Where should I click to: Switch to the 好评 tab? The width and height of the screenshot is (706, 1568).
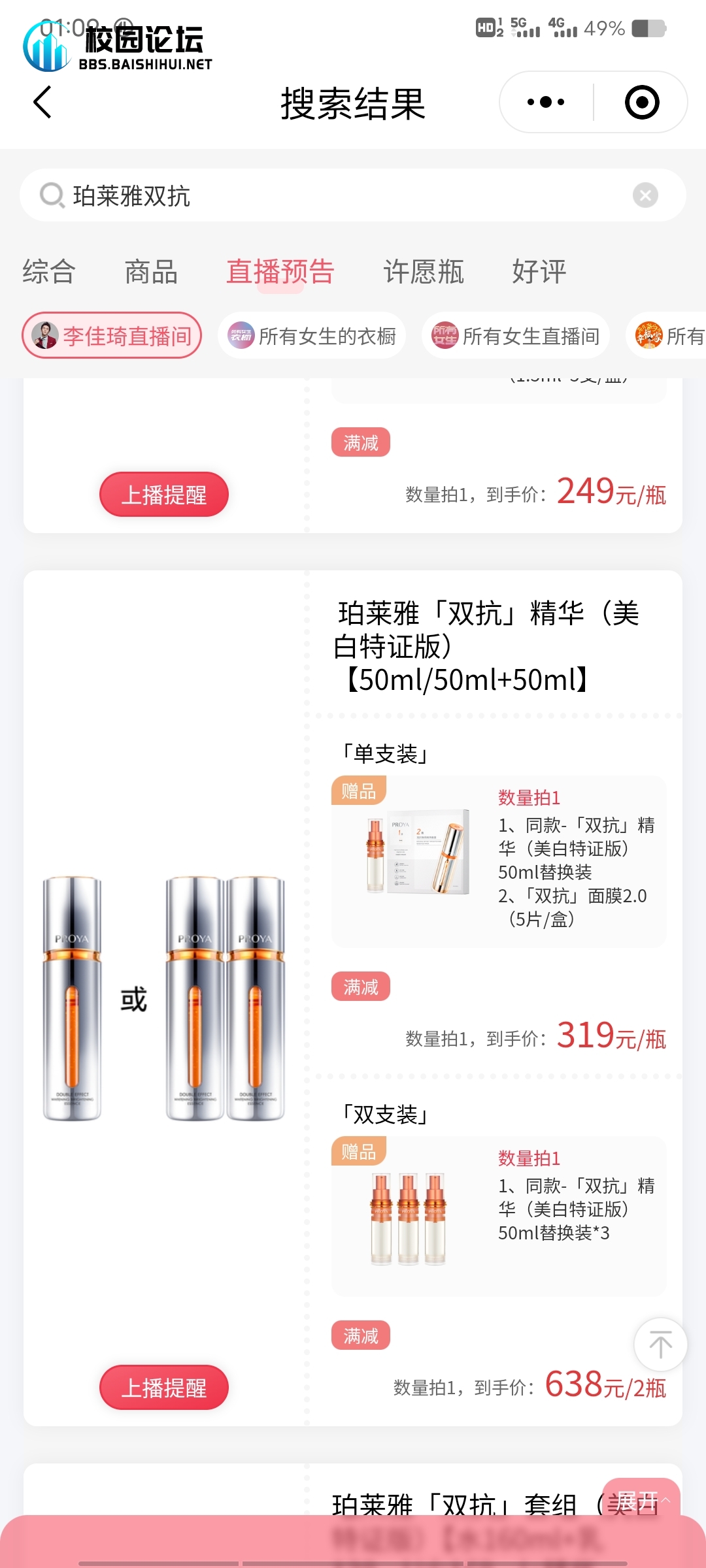pyautogui.click(x=539, y=272)
